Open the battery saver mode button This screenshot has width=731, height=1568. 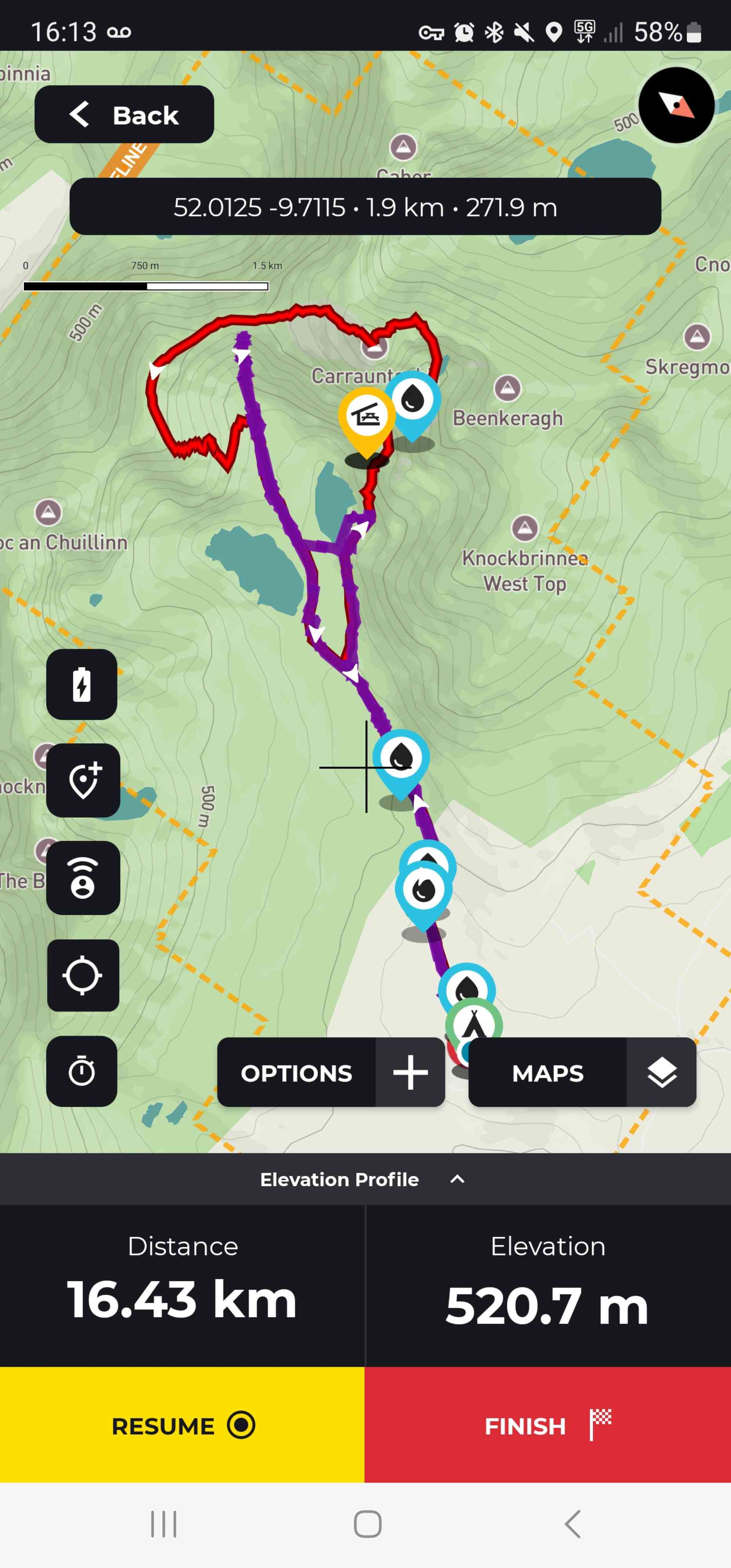tap(82, 684)
